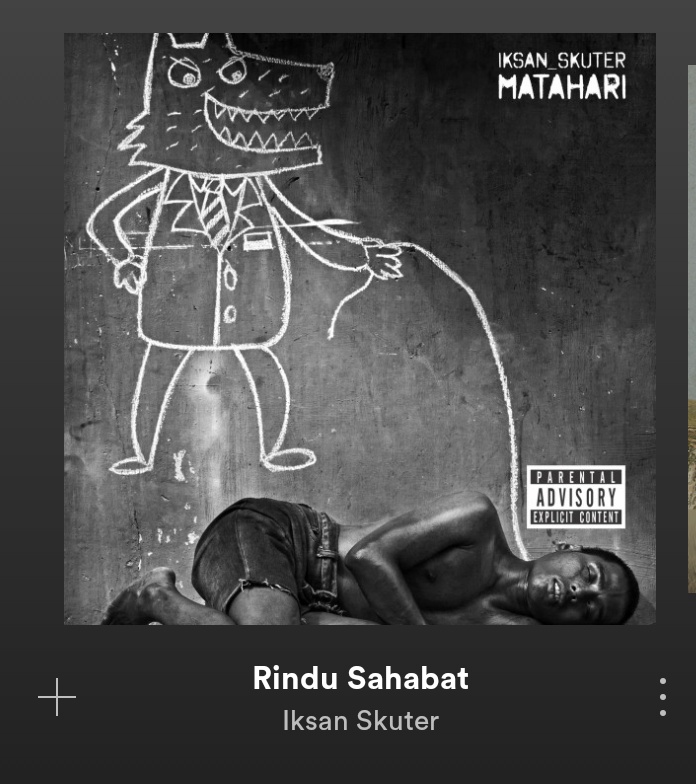Add Rindu Sahabat to your library

57,697
